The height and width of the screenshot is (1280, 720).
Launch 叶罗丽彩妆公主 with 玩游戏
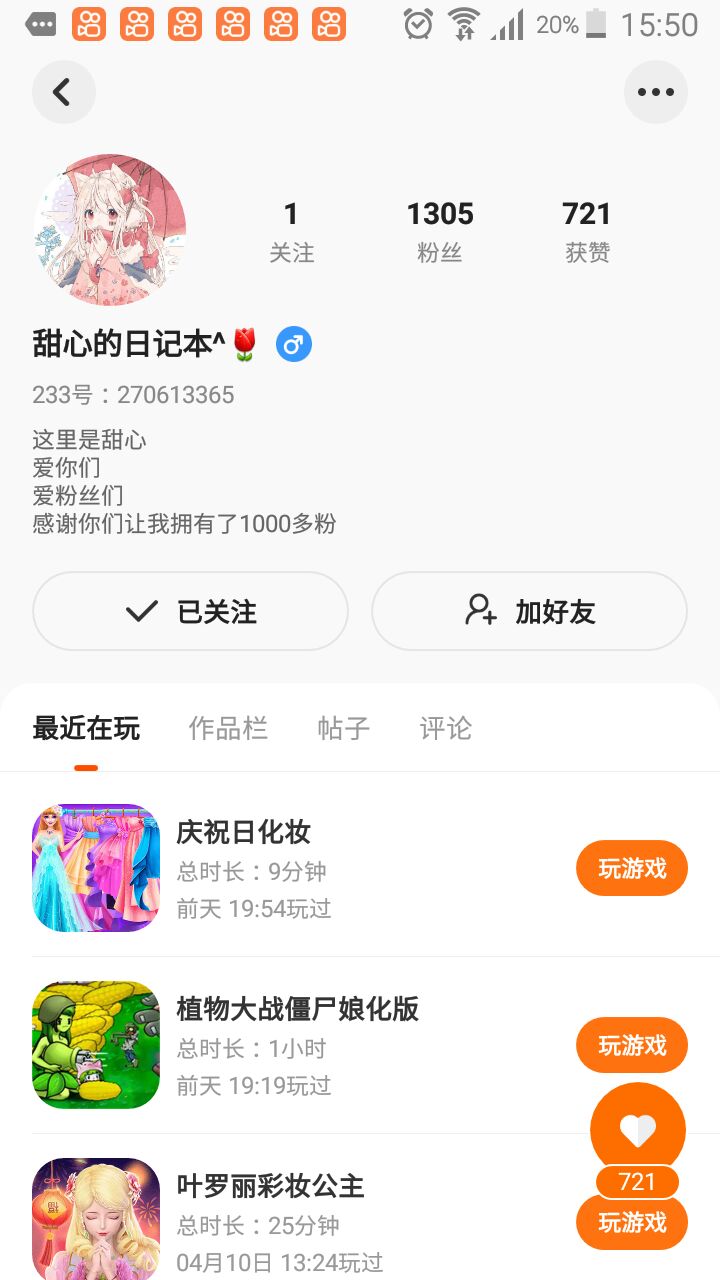631,1223
